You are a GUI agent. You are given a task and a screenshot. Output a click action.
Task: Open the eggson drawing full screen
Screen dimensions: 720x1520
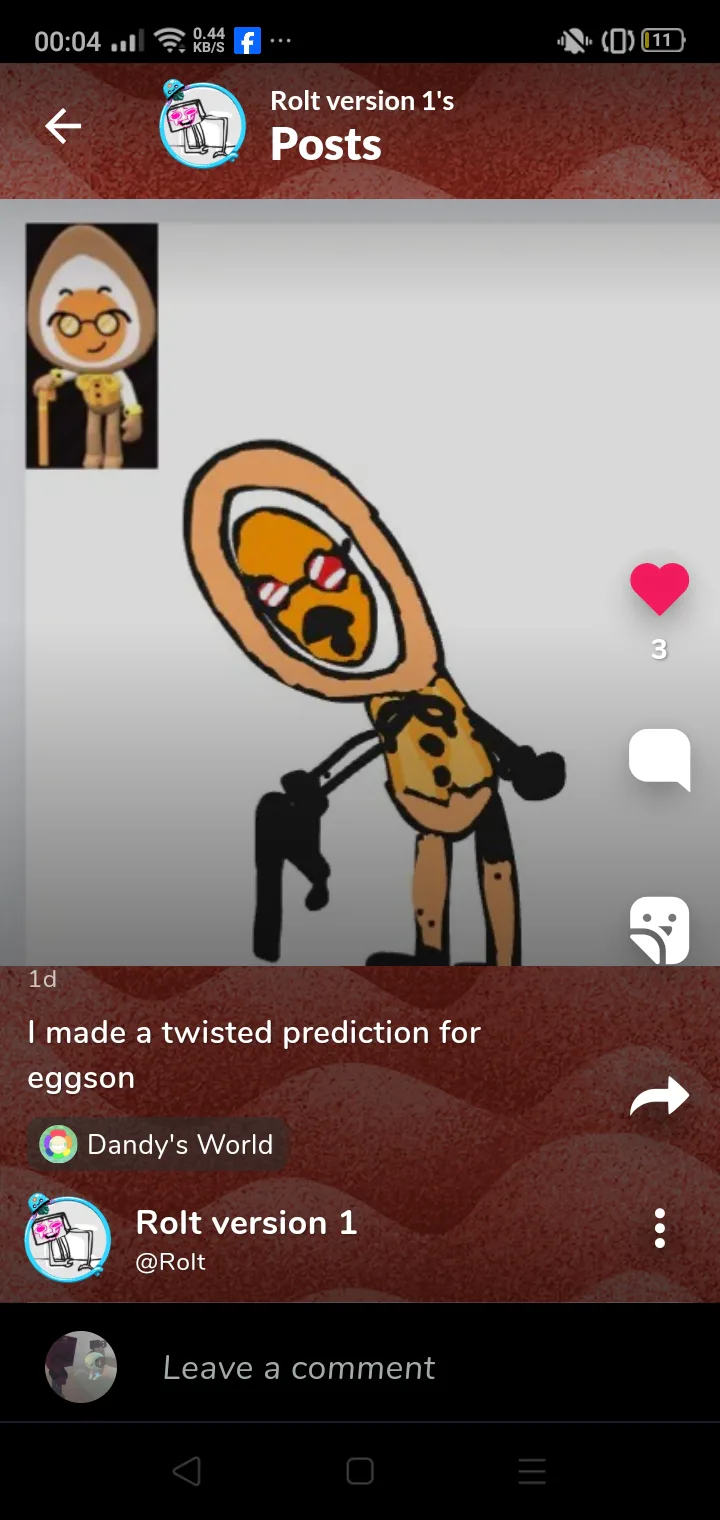click(360, 582)
